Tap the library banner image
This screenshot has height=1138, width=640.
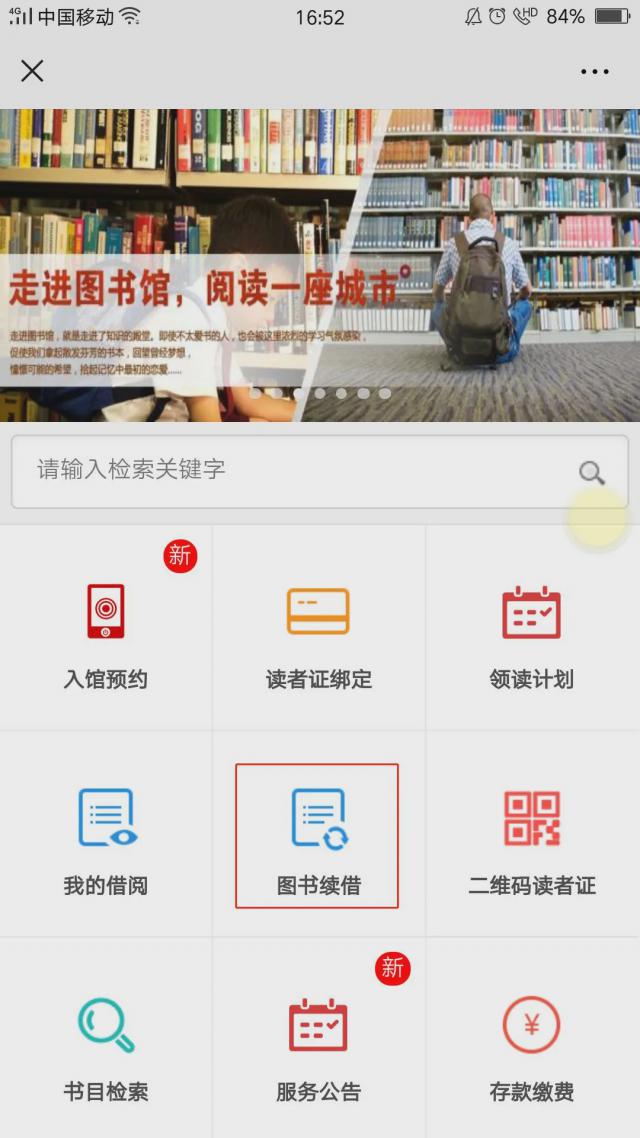[x=320, y=265]
